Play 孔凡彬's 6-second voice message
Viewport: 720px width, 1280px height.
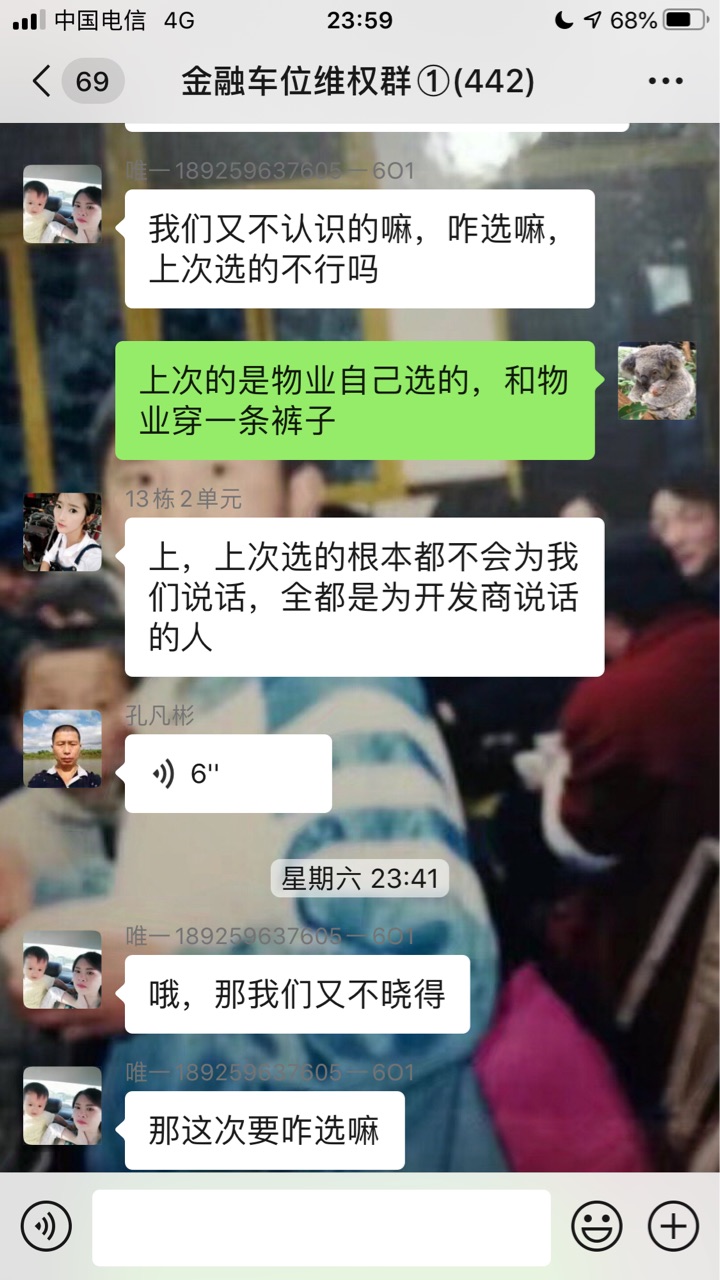coord(228,774)
